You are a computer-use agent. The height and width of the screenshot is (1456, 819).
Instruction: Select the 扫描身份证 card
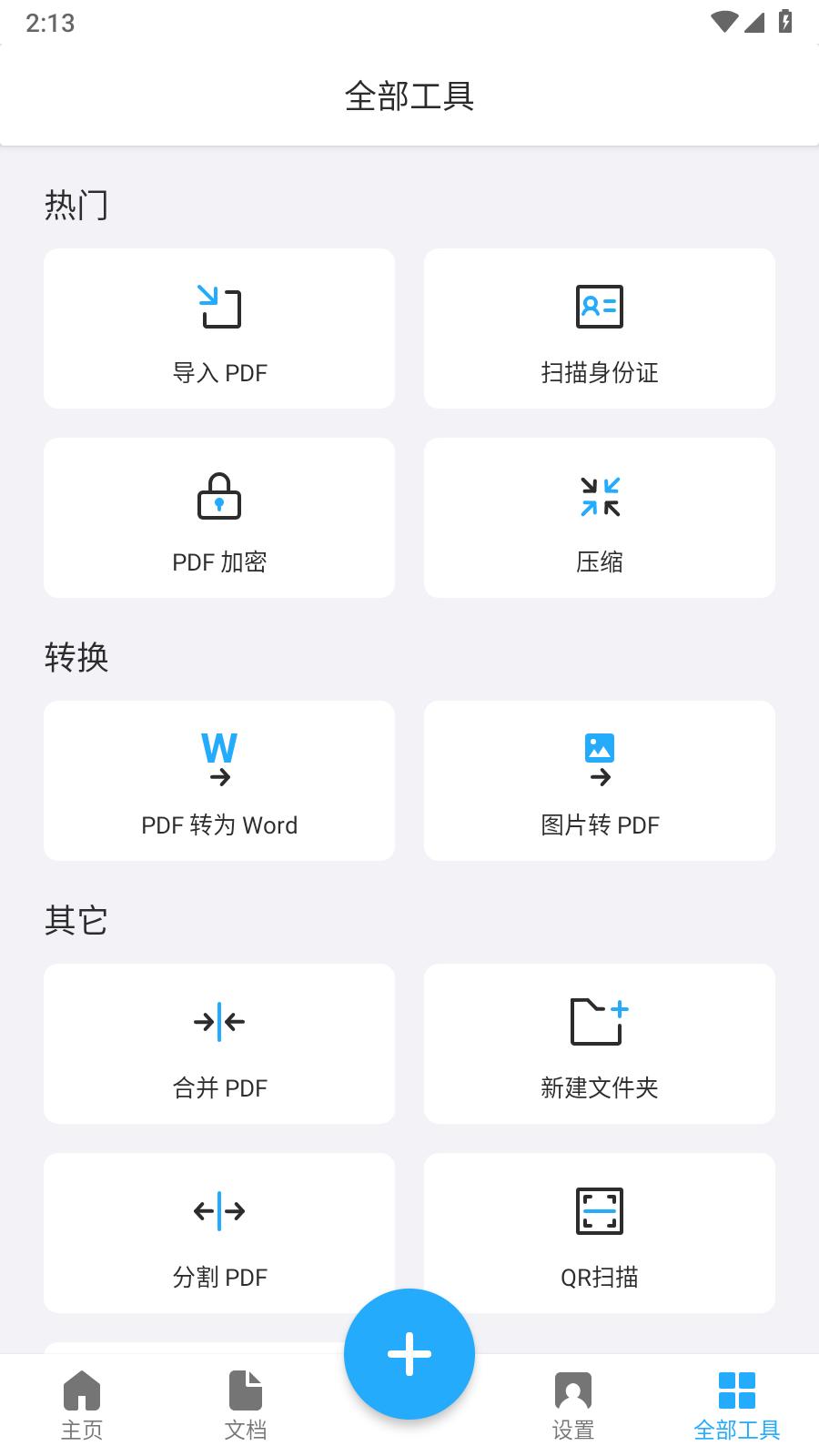tap(600, 329)
